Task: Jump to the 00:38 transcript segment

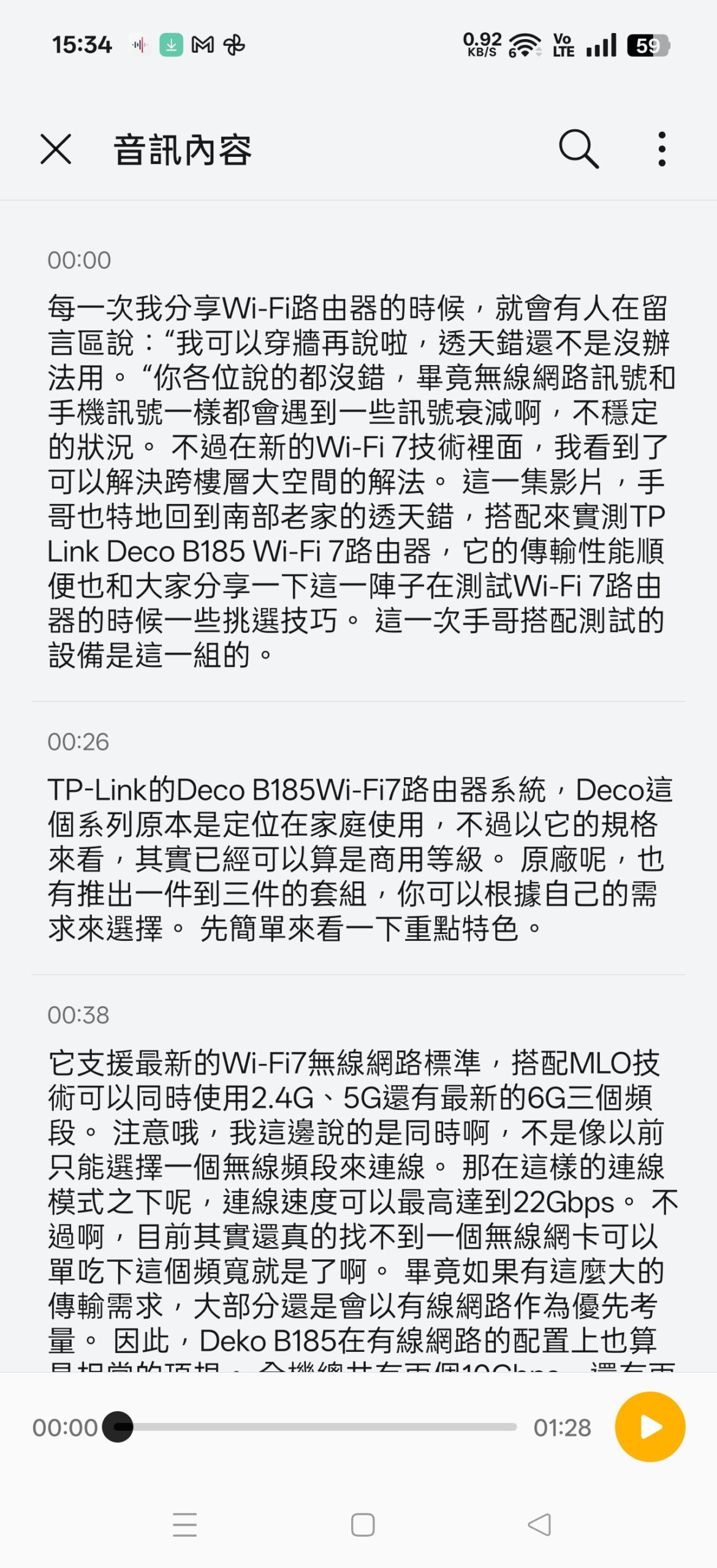Action: (x=78, y=1015)
